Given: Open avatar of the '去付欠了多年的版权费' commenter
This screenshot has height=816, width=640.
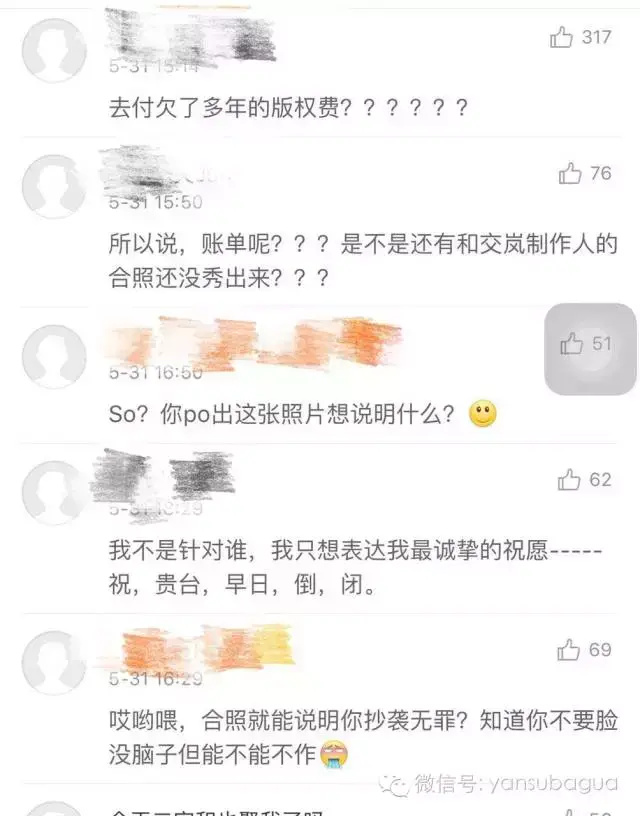Looking at the screenshot, I should (x=54, y=50).
